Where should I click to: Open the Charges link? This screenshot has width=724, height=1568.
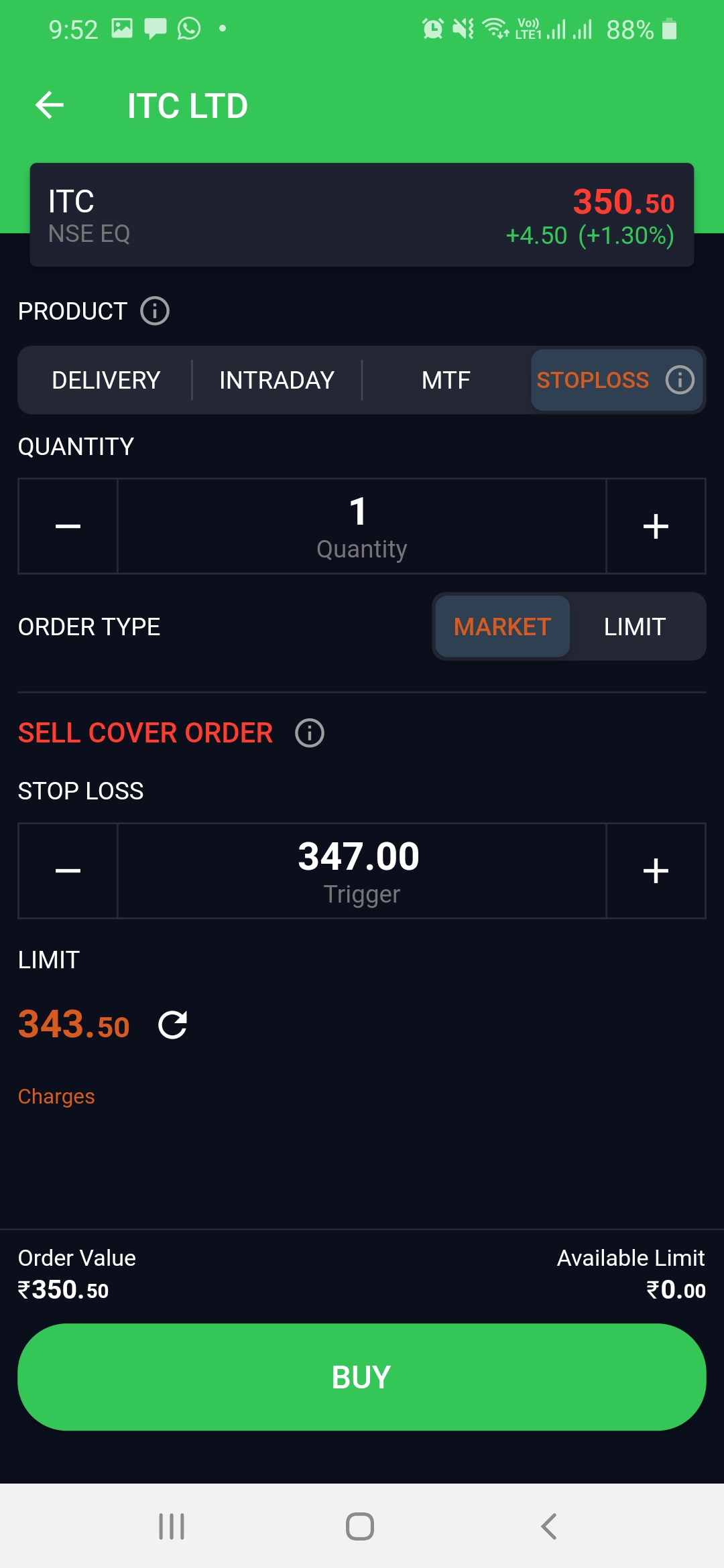(56, 1096)
